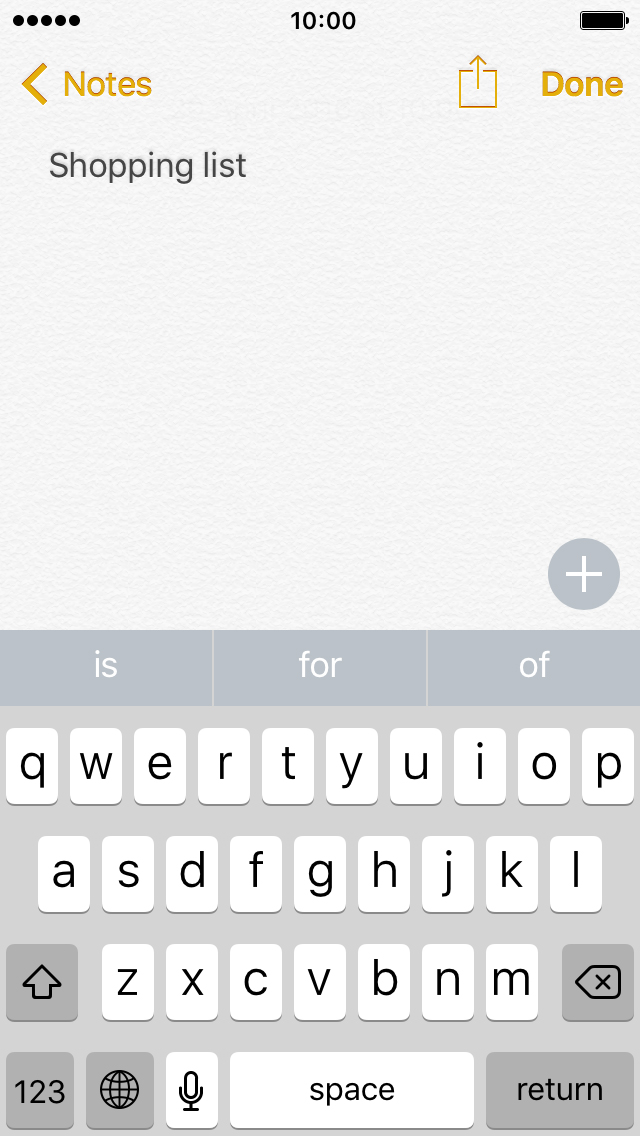Enable the shift key
This screenshot has height=1136, width=640.
pyautogui.click(x=42, y=982)
